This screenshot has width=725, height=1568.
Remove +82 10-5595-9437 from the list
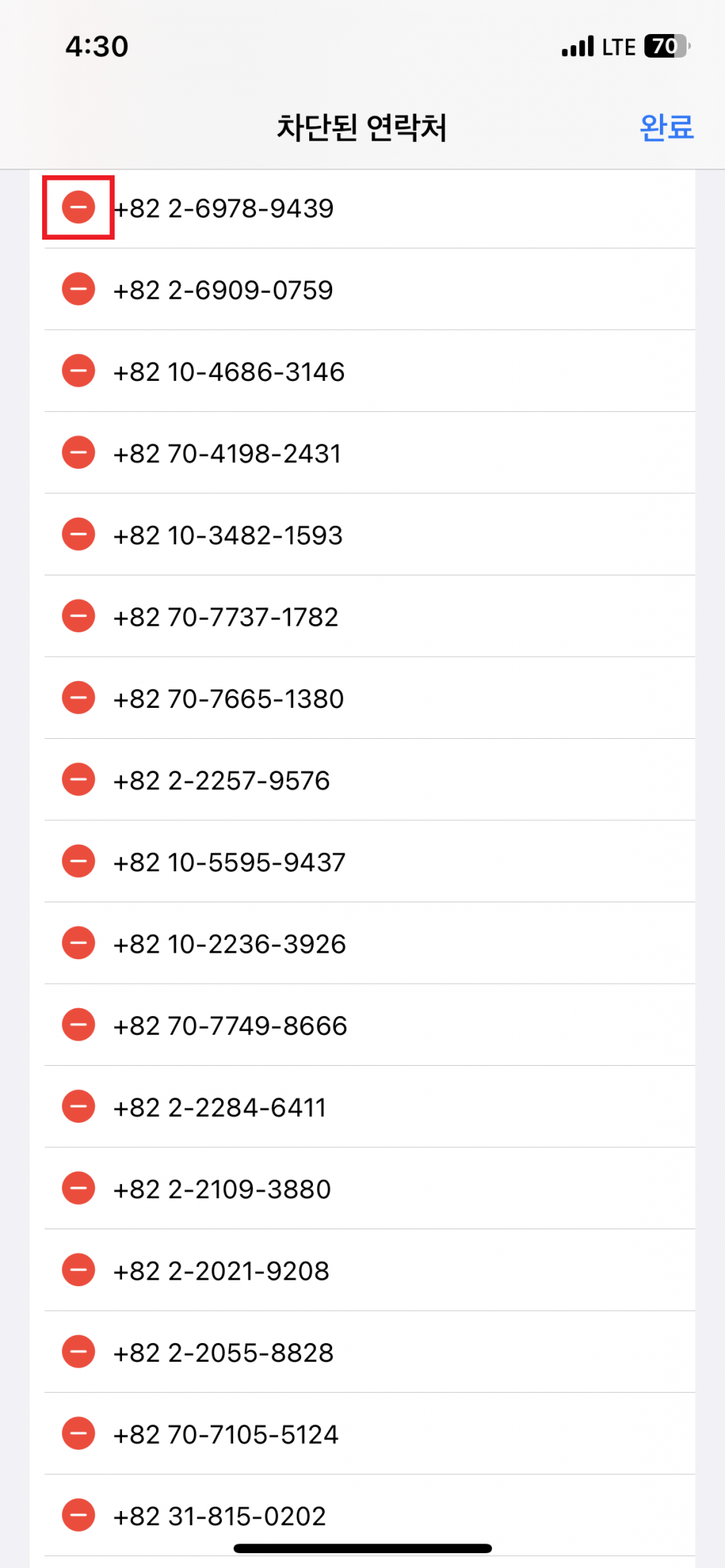(78, 862)
